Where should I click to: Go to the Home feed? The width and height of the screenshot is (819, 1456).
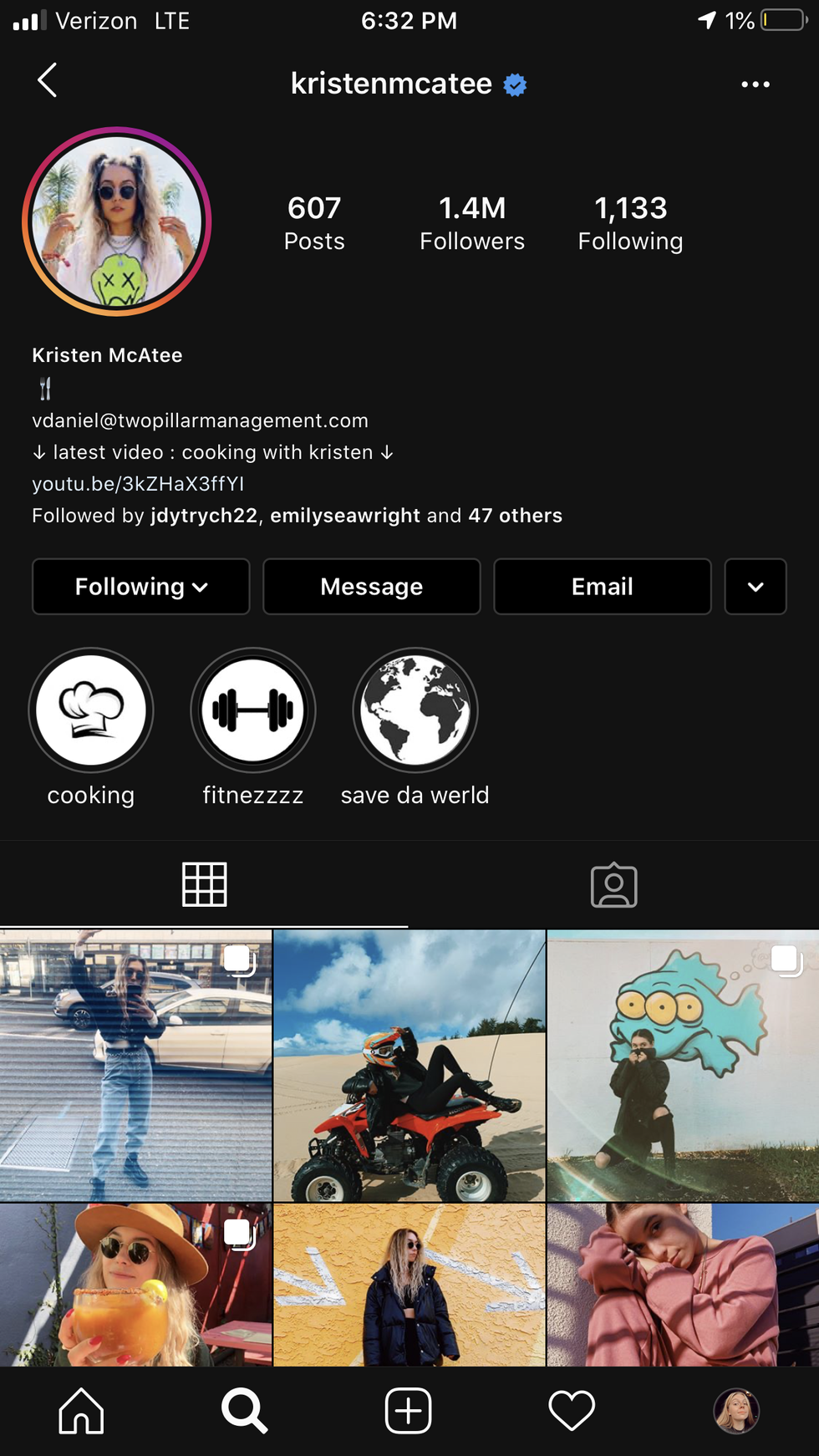[81, 1411]
